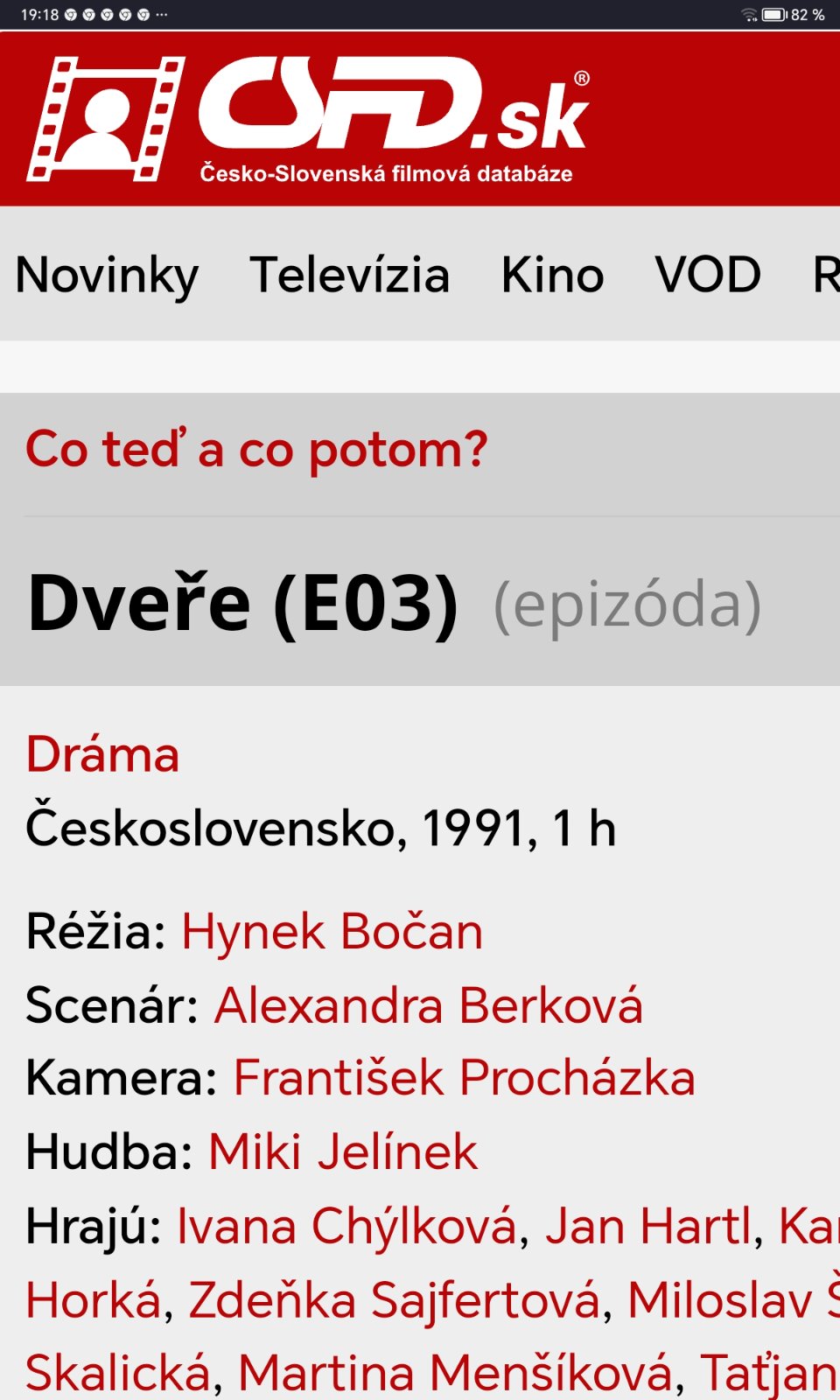Screen dimensions: 840x1400
Task: Open Martina Menšíková's profile
Action: (x=455, y=1372)
